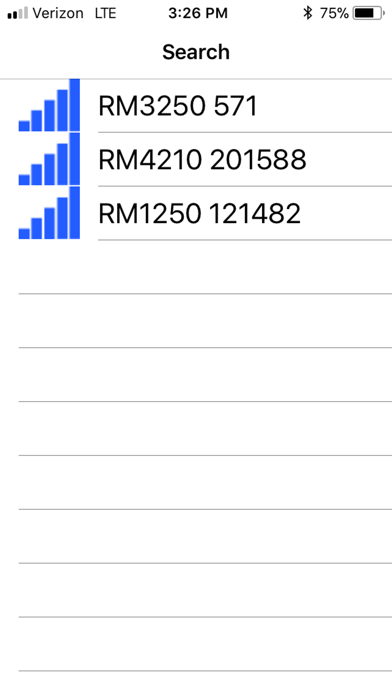Choose the RM1250 121482 device
This screenshot has width=392, height=696.
tap(196, 213)
